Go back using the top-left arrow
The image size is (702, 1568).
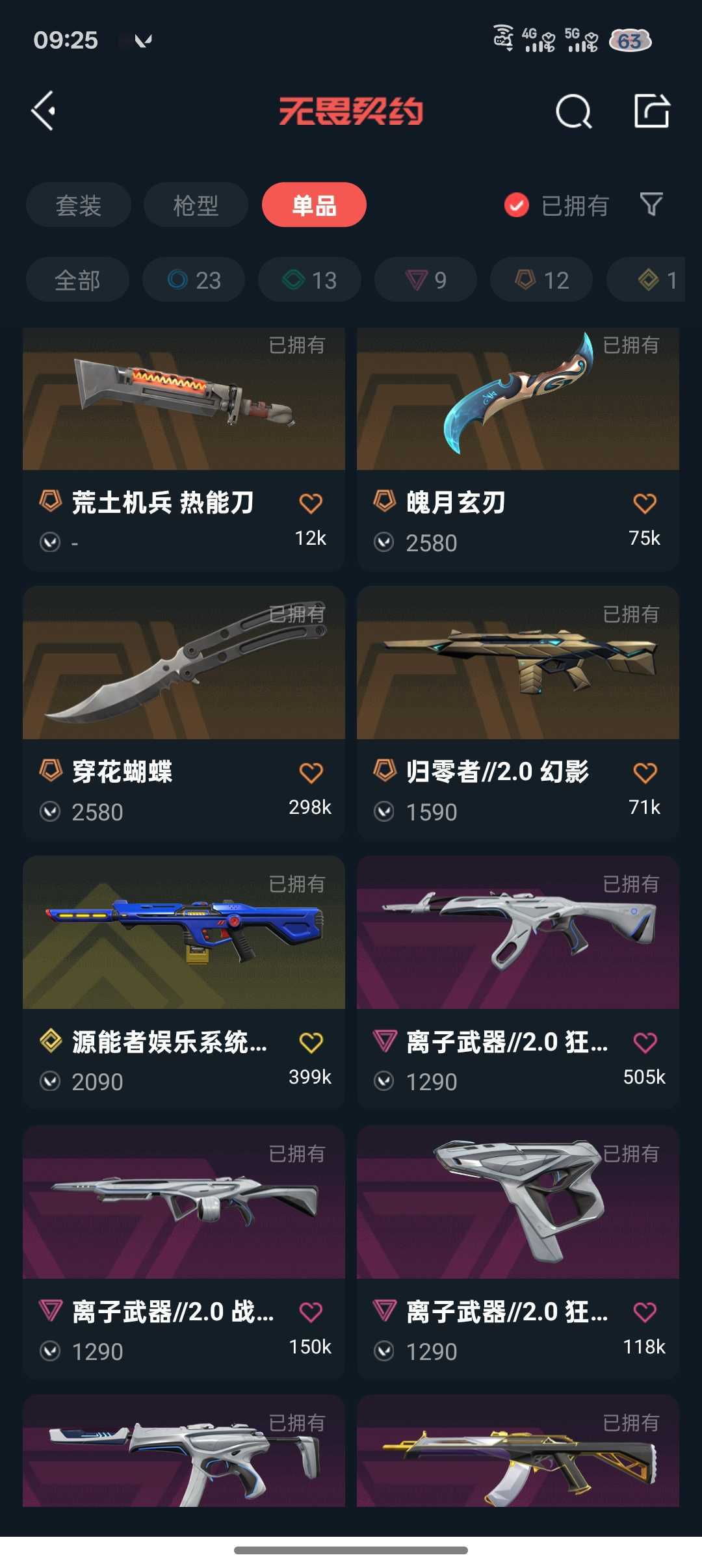point(44,111)
